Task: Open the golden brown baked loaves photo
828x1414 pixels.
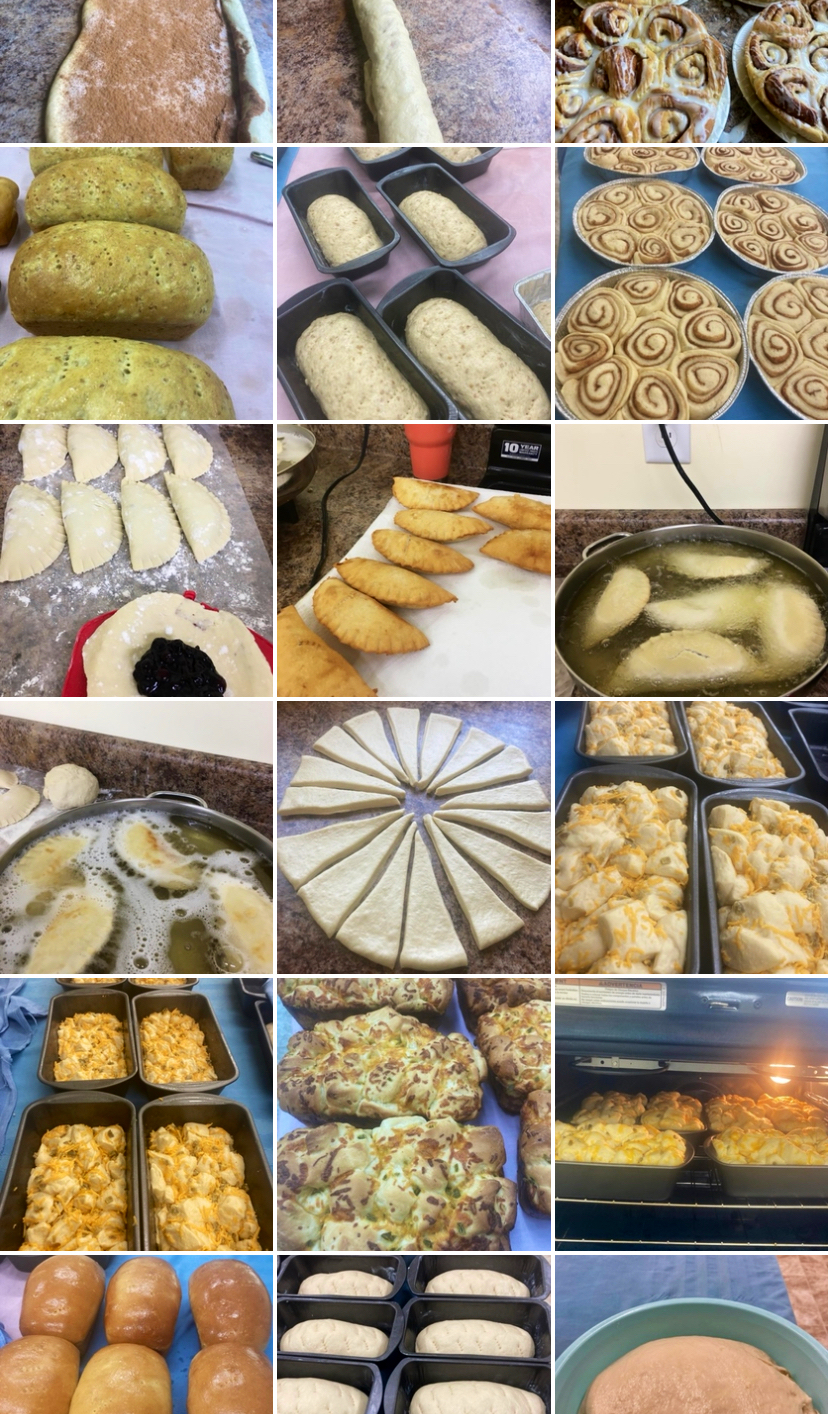Action: click(136, 1335)
